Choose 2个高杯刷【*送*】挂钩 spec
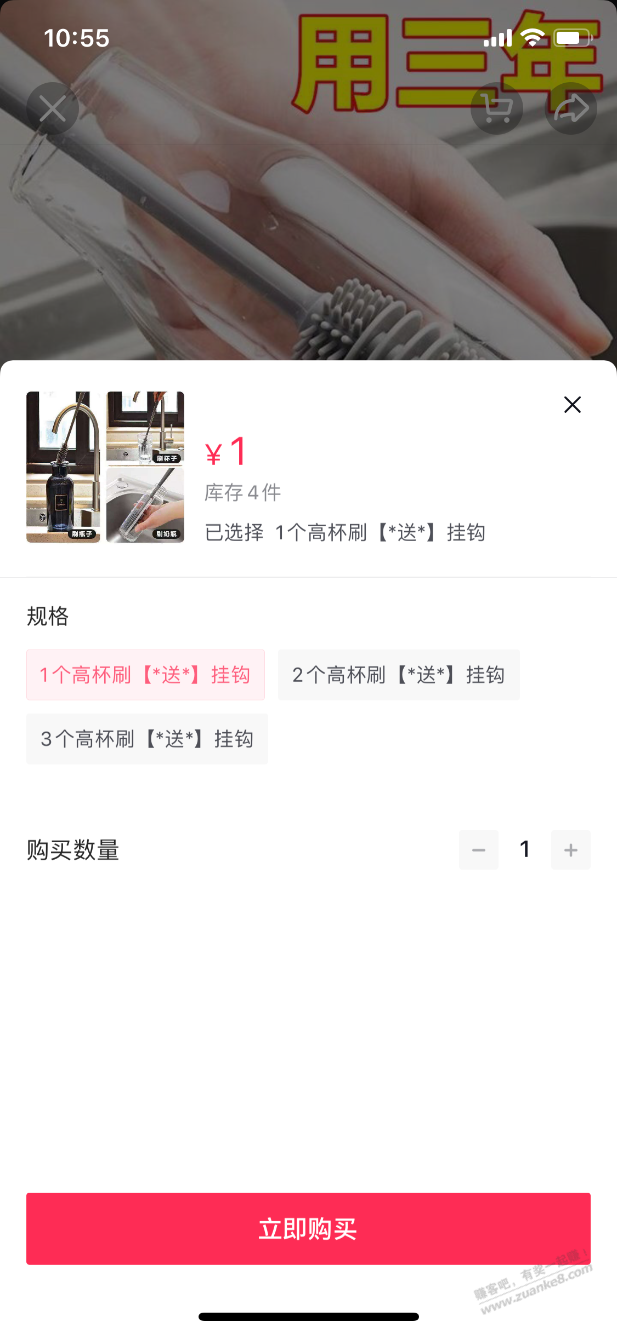The width and height of the screenshot is (617, 1334). coord(398,675)
